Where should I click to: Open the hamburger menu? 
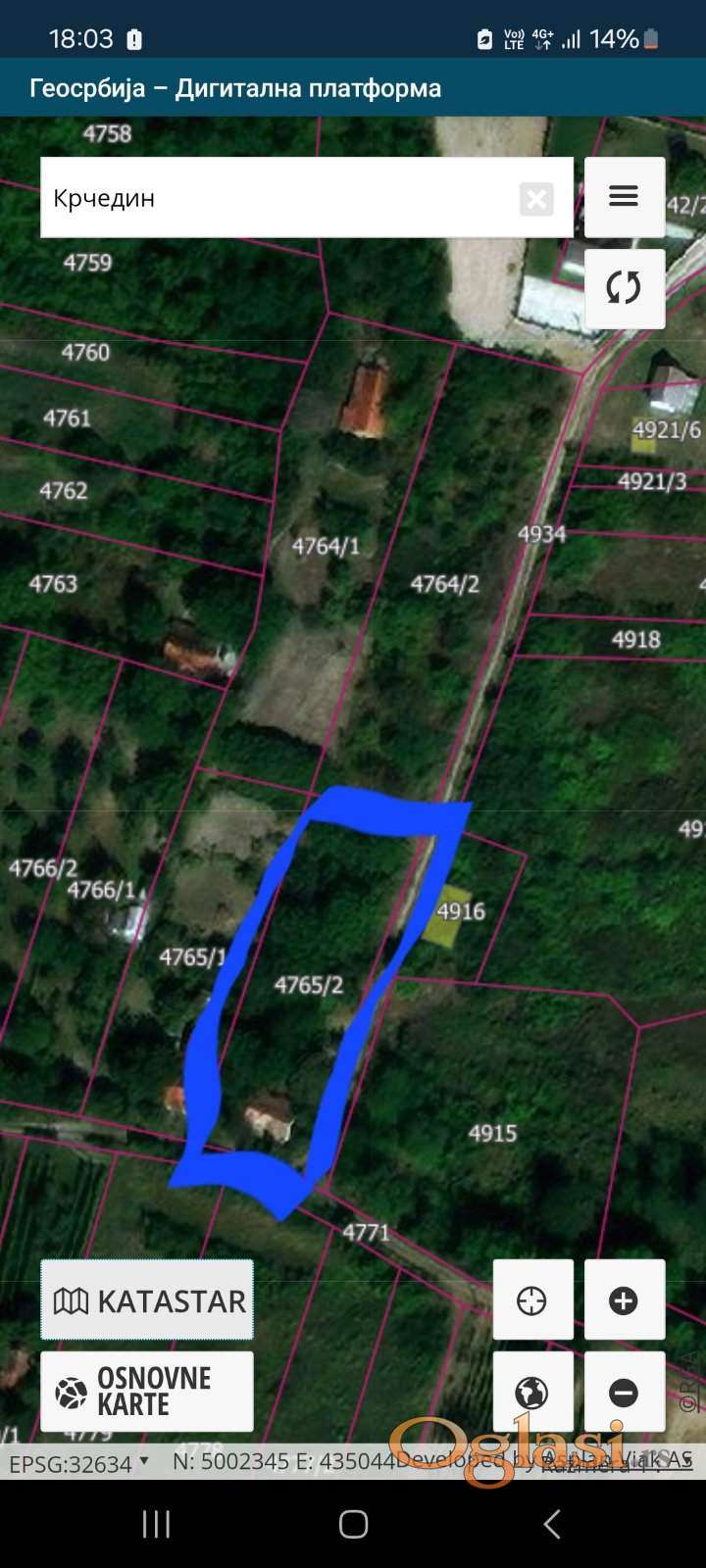coord(624,196)
